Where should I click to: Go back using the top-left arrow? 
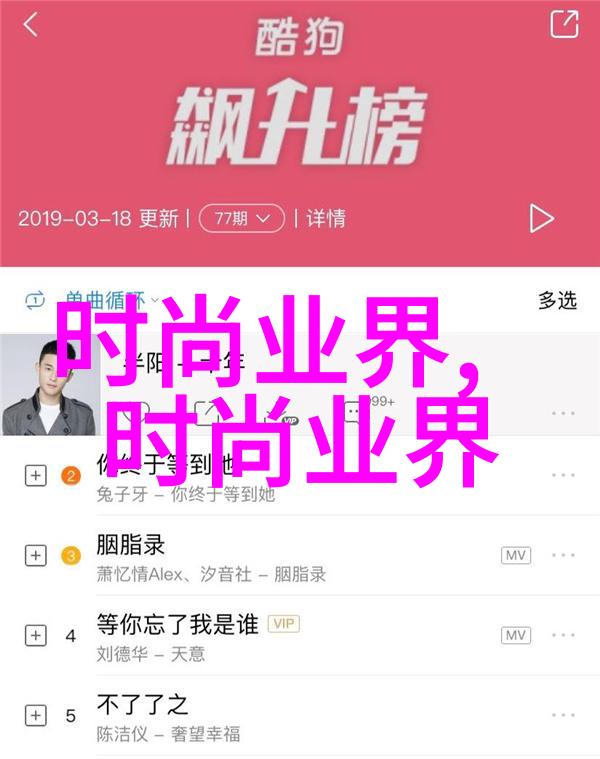[x=31, y=25]
